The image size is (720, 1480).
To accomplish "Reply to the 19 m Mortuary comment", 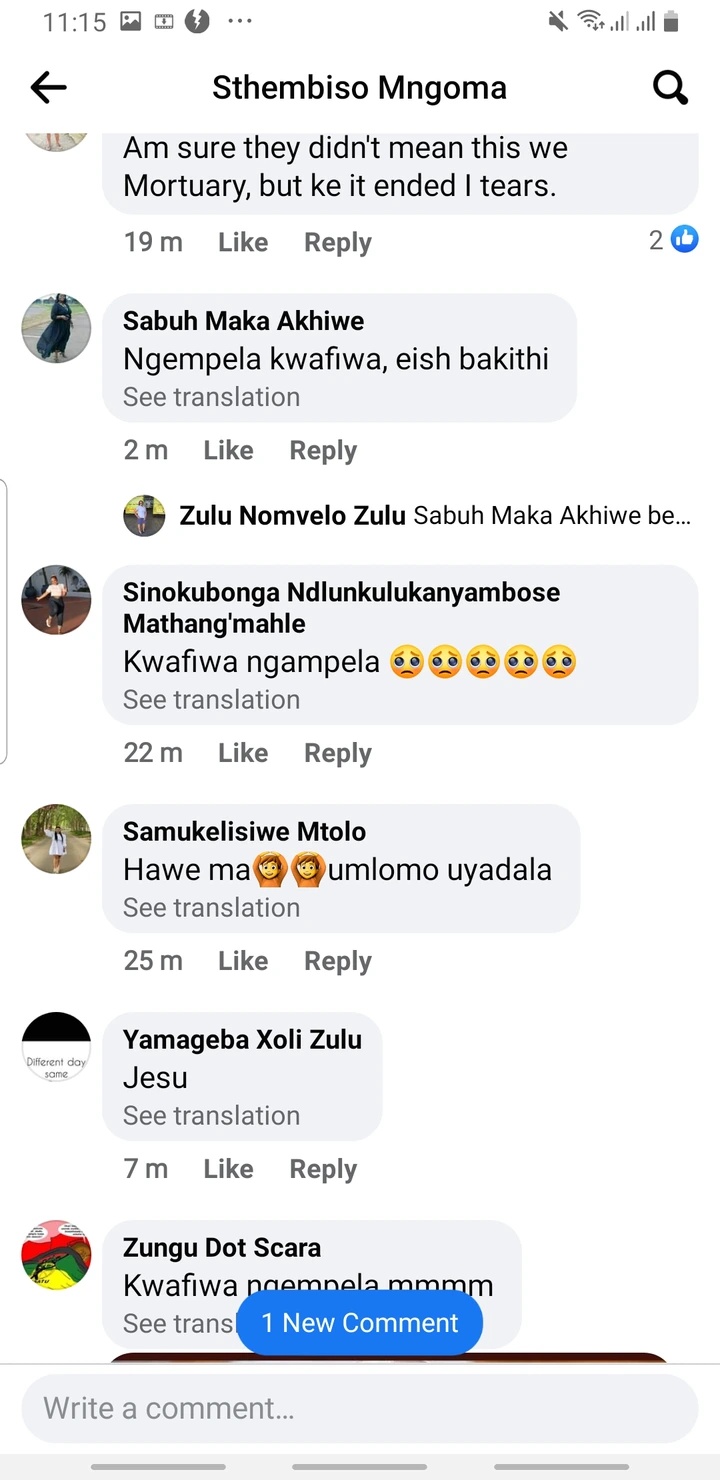I will coord(338,243).
